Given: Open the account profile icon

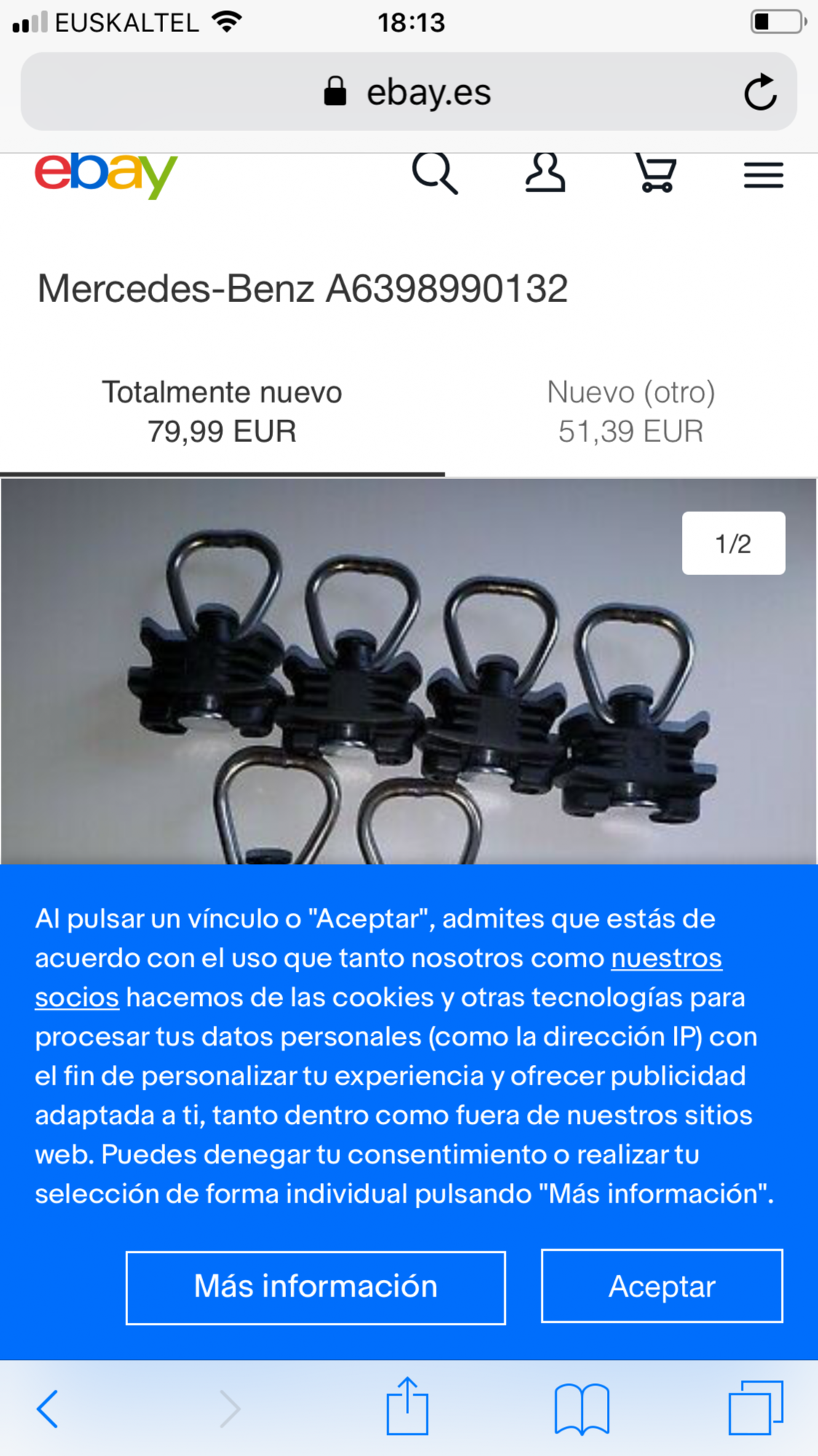Looking at the screenshot, I should 545,173.
